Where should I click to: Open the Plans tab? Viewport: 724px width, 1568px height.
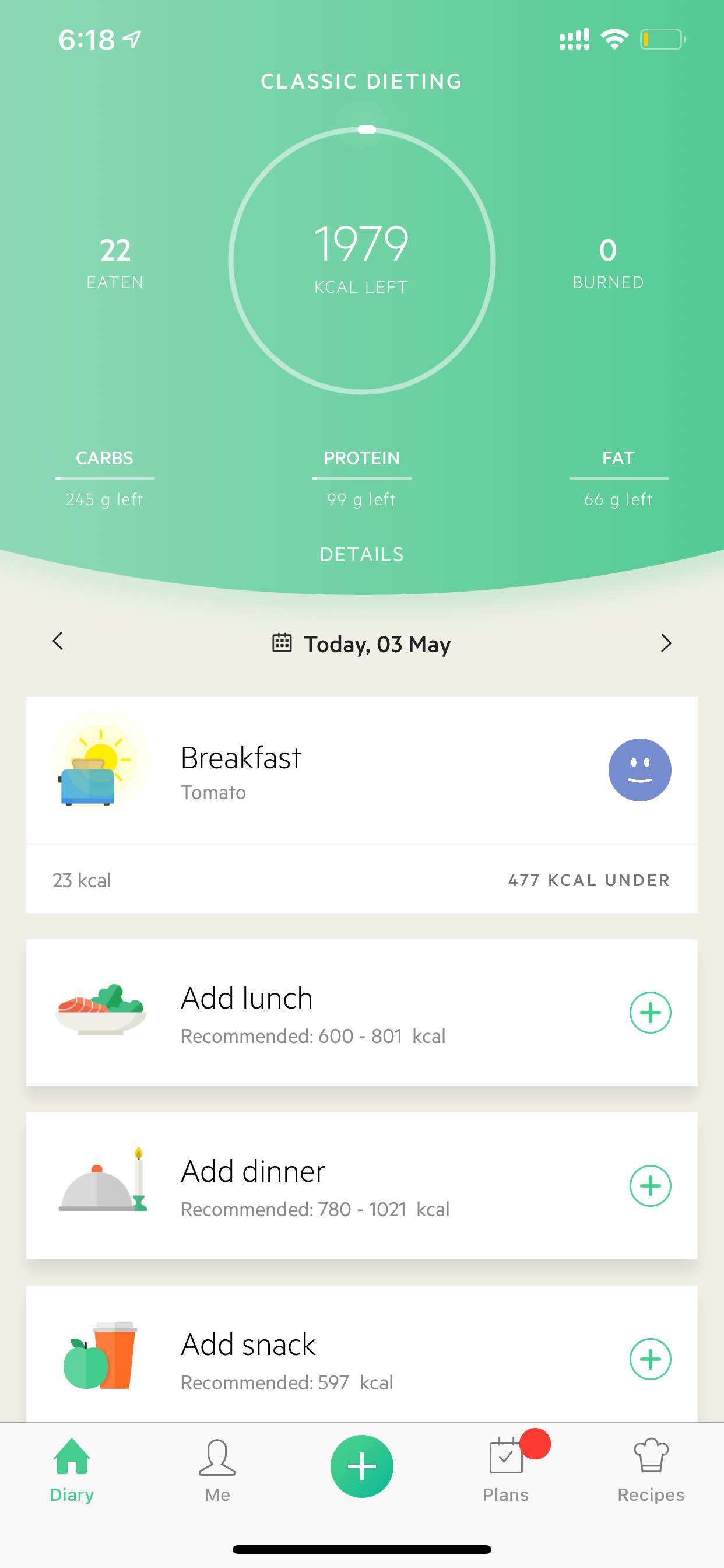[505, 1471]
